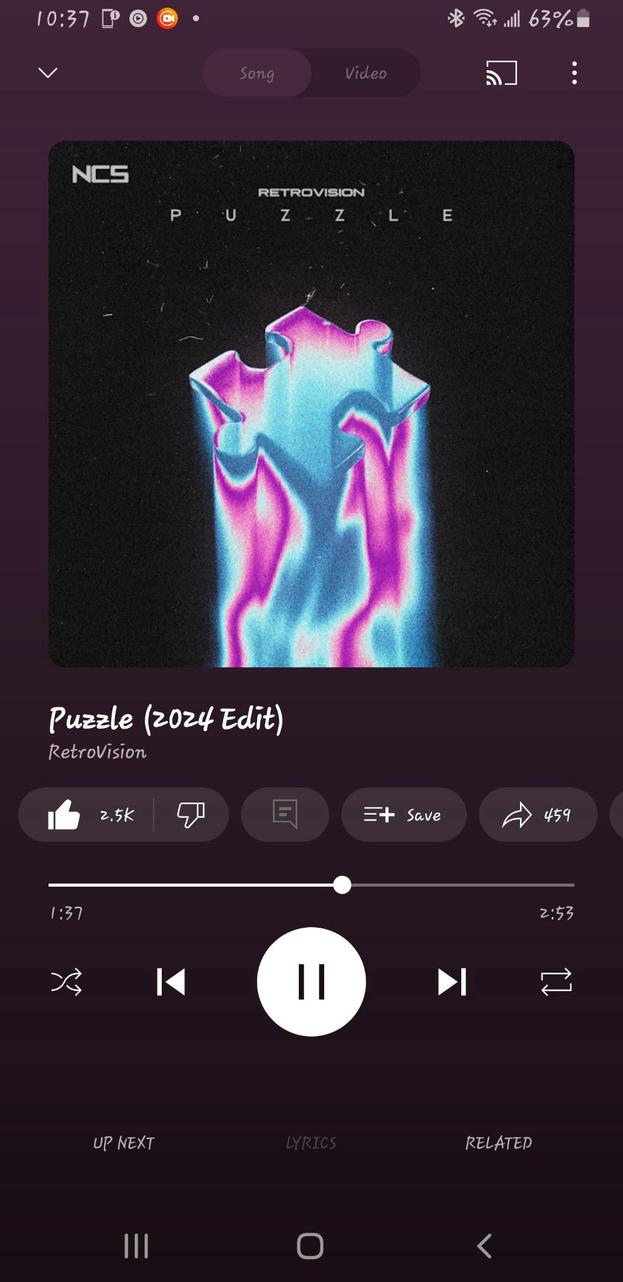The height and width of the screenshot is (1282, 623).
Task: Open the comments for this song
Action: (x=285, y=815)
